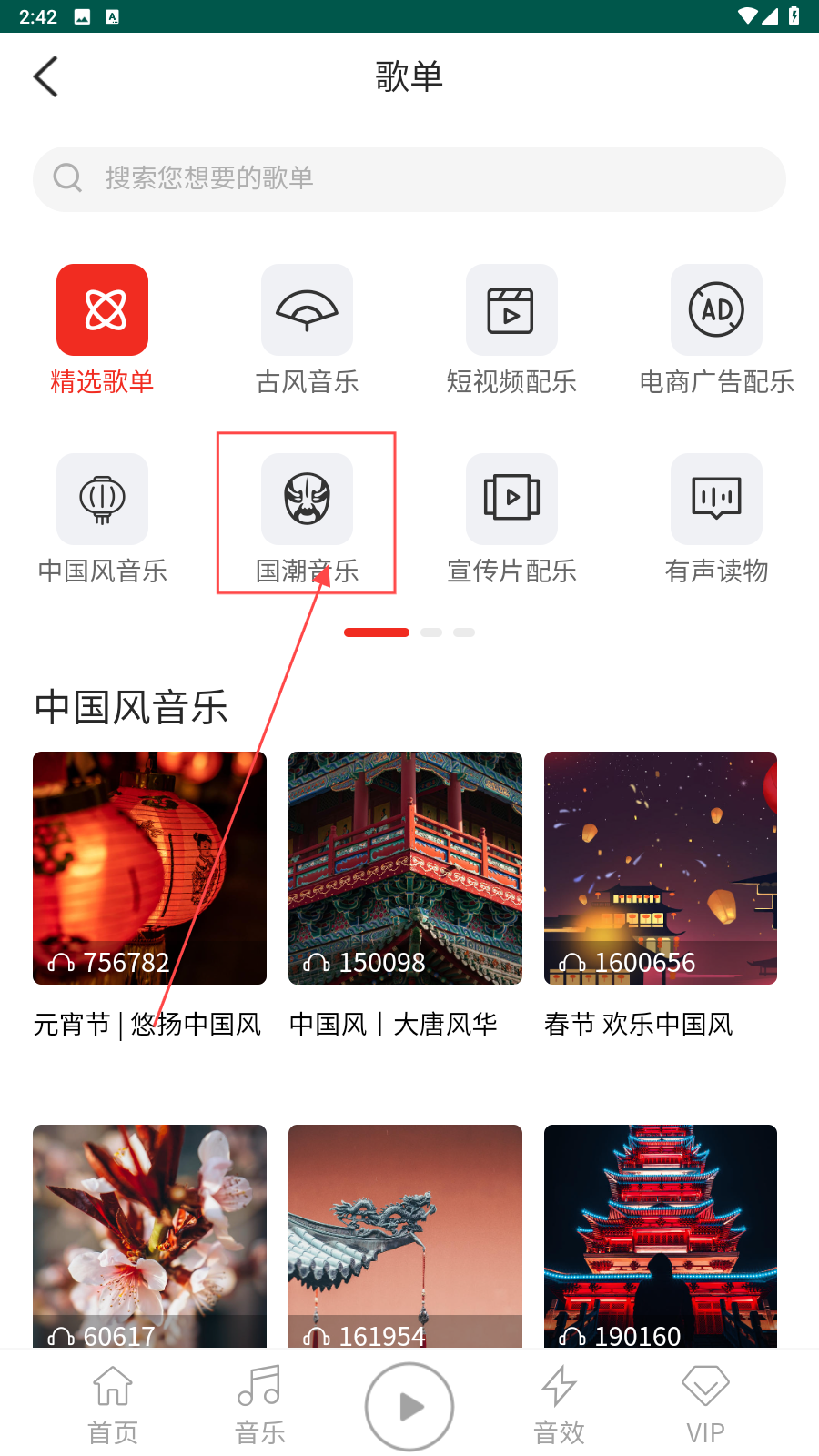Tap the center play button
819x1456 pixels.
(409, 1406)
